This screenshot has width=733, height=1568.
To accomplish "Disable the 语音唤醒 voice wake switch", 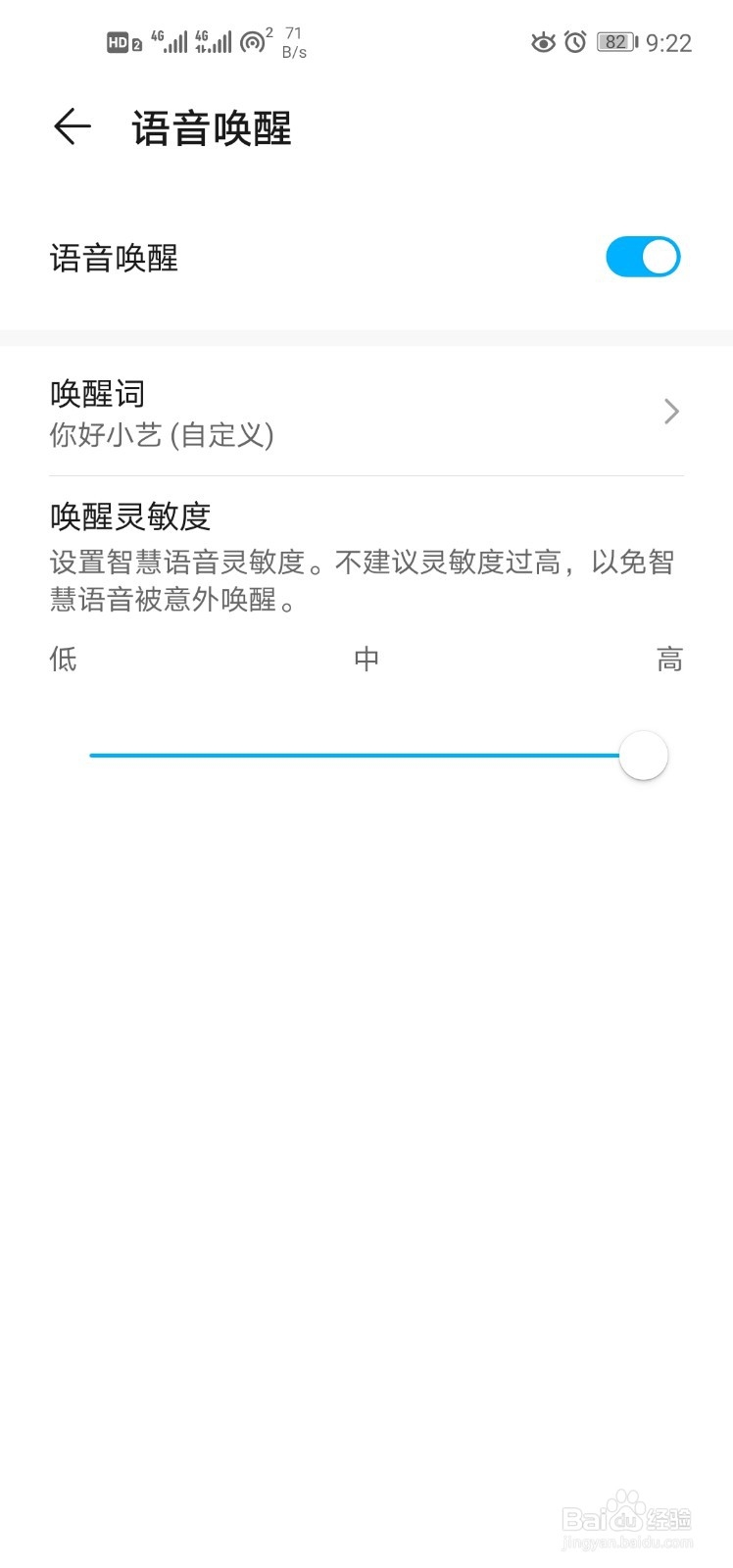I will [643, 256].
